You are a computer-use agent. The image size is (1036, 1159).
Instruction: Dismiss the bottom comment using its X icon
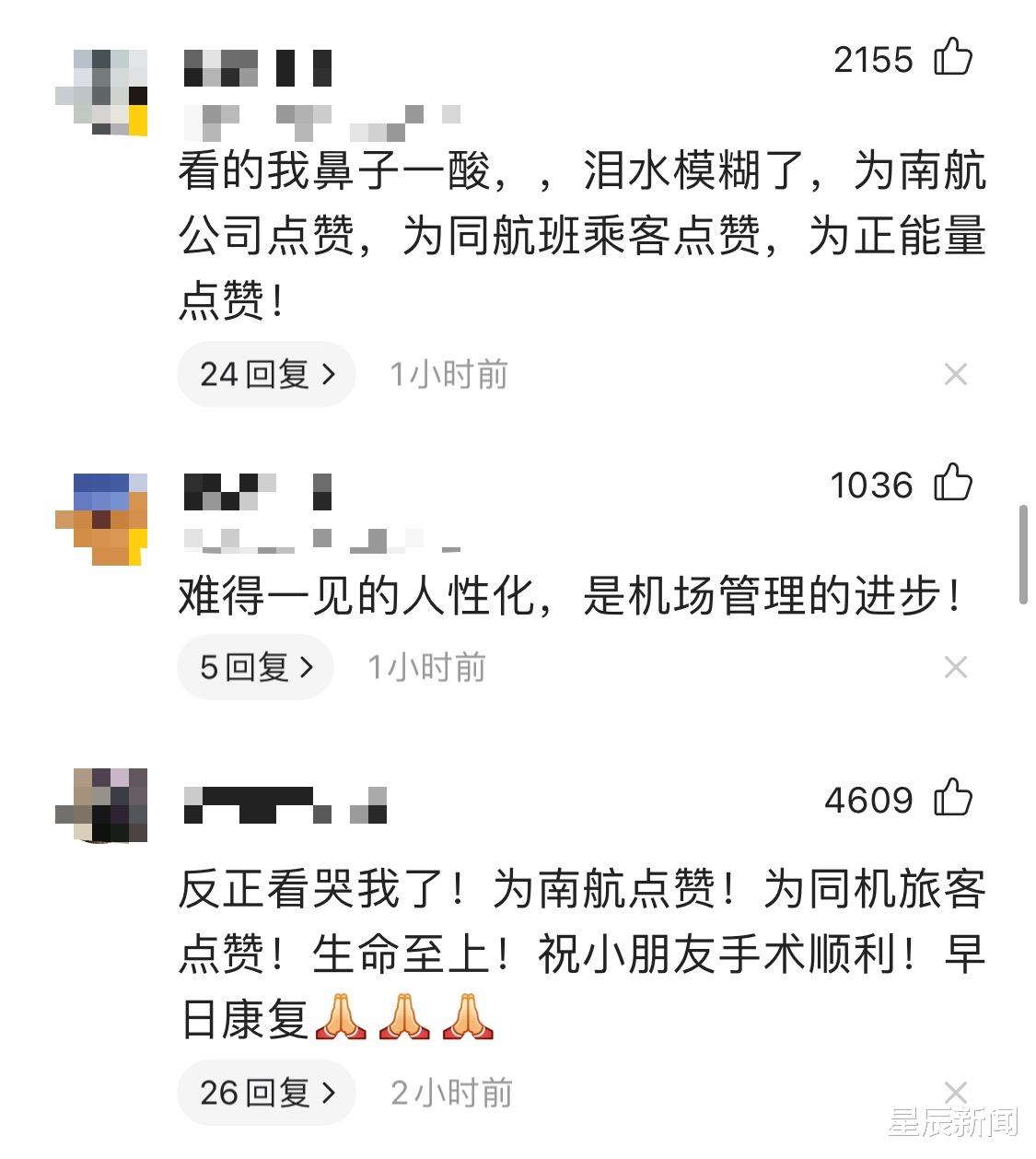point(957,1093)
